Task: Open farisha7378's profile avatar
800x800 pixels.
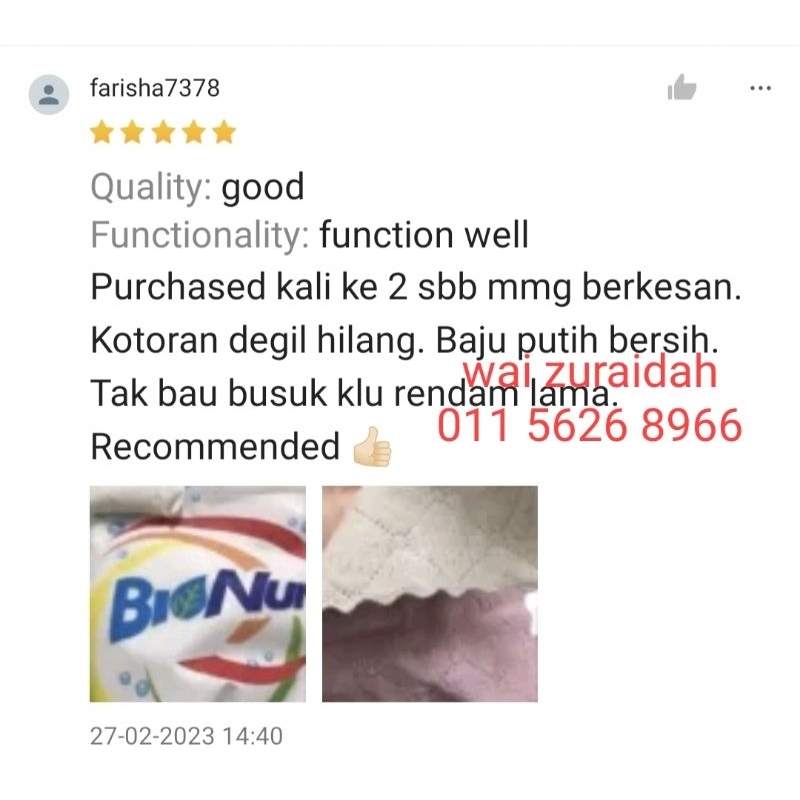Action: coord(48,94)
